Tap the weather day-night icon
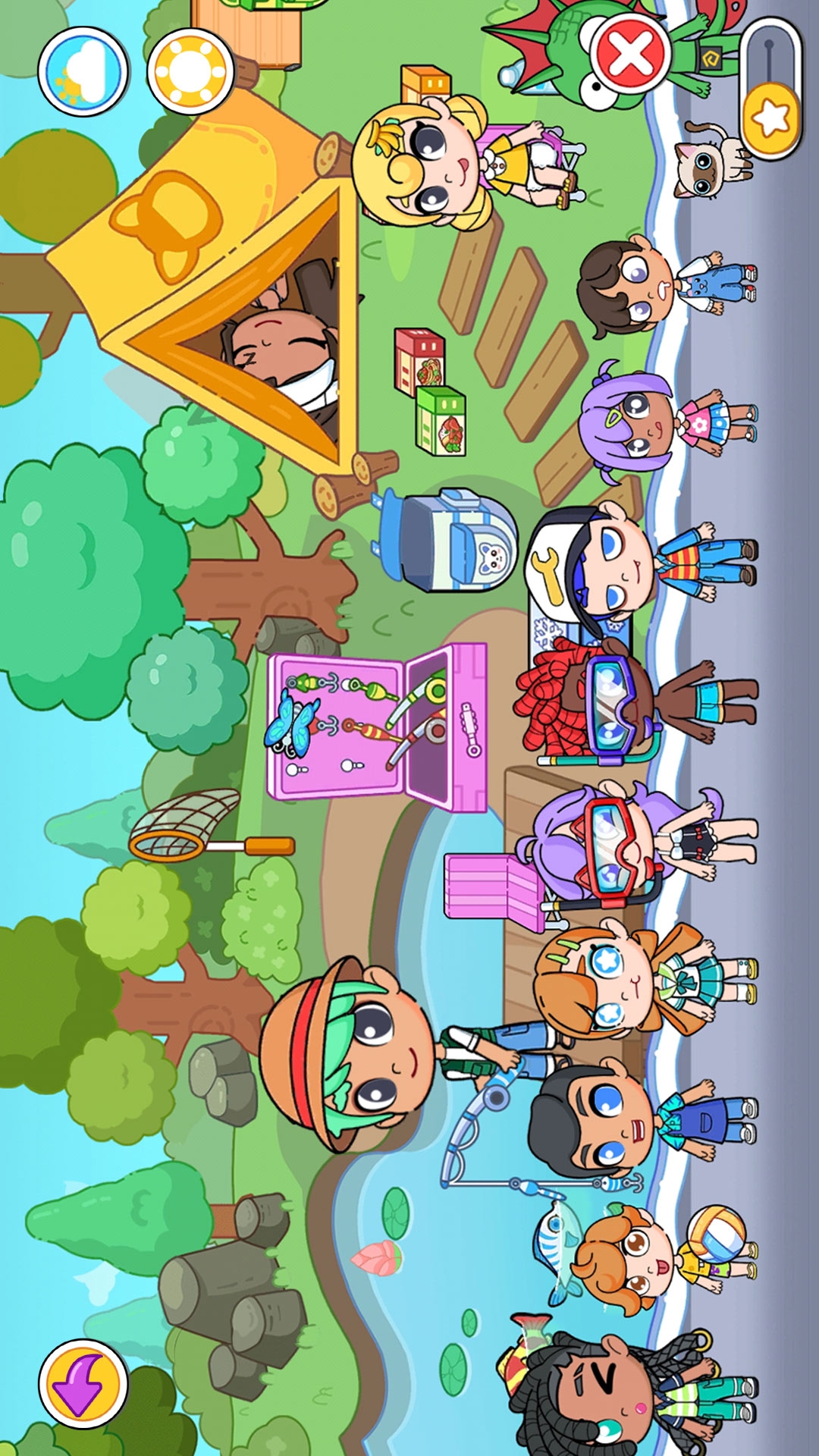Image resolution: width=819 pixels, height=1456 pixels. tap(83, 71)
